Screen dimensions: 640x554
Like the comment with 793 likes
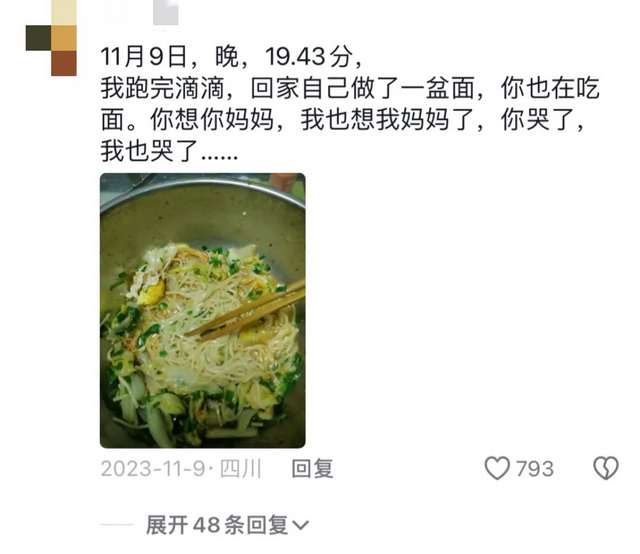498,468
